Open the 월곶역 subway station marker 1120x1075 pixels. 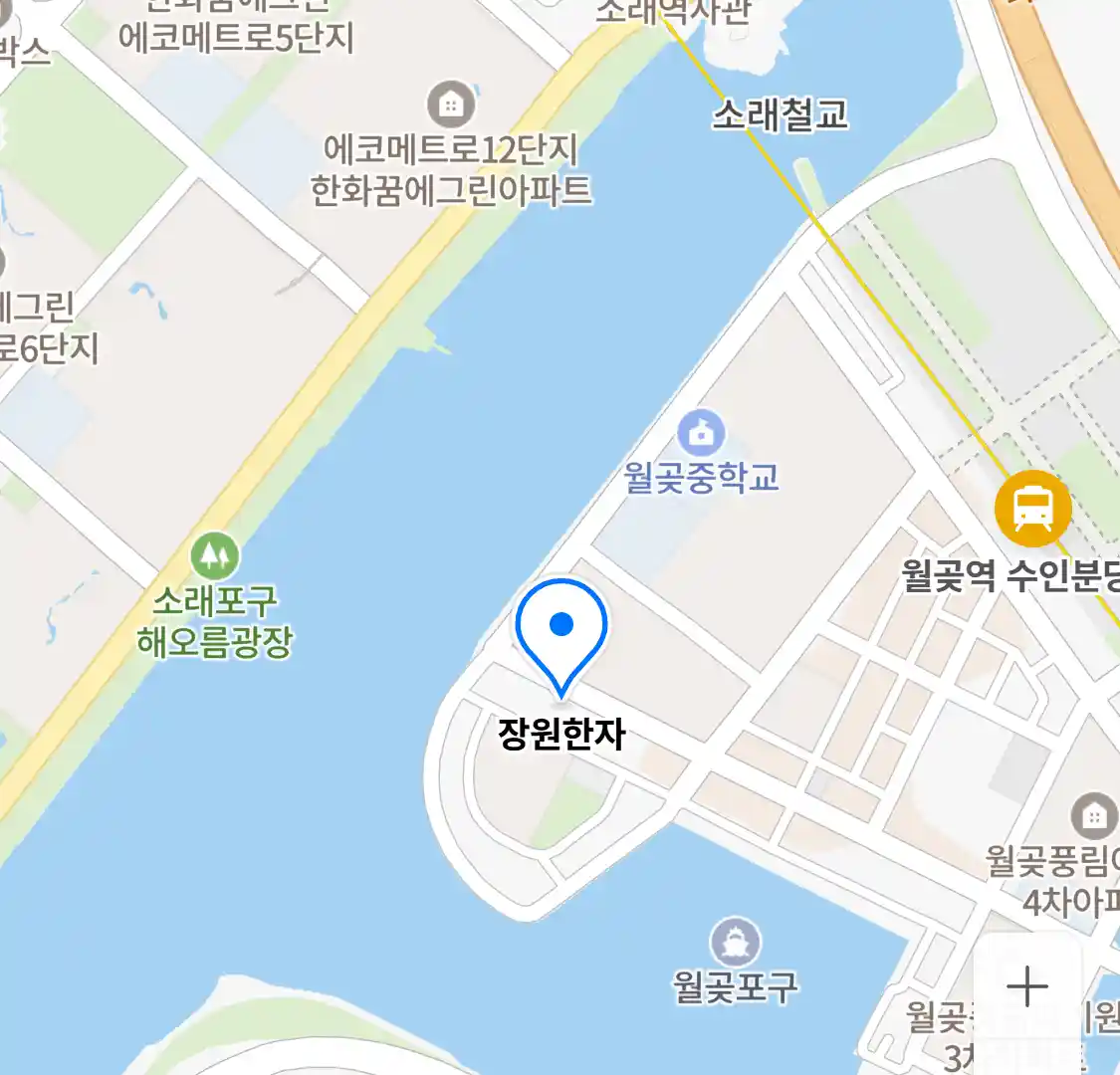click(1032, 509)
